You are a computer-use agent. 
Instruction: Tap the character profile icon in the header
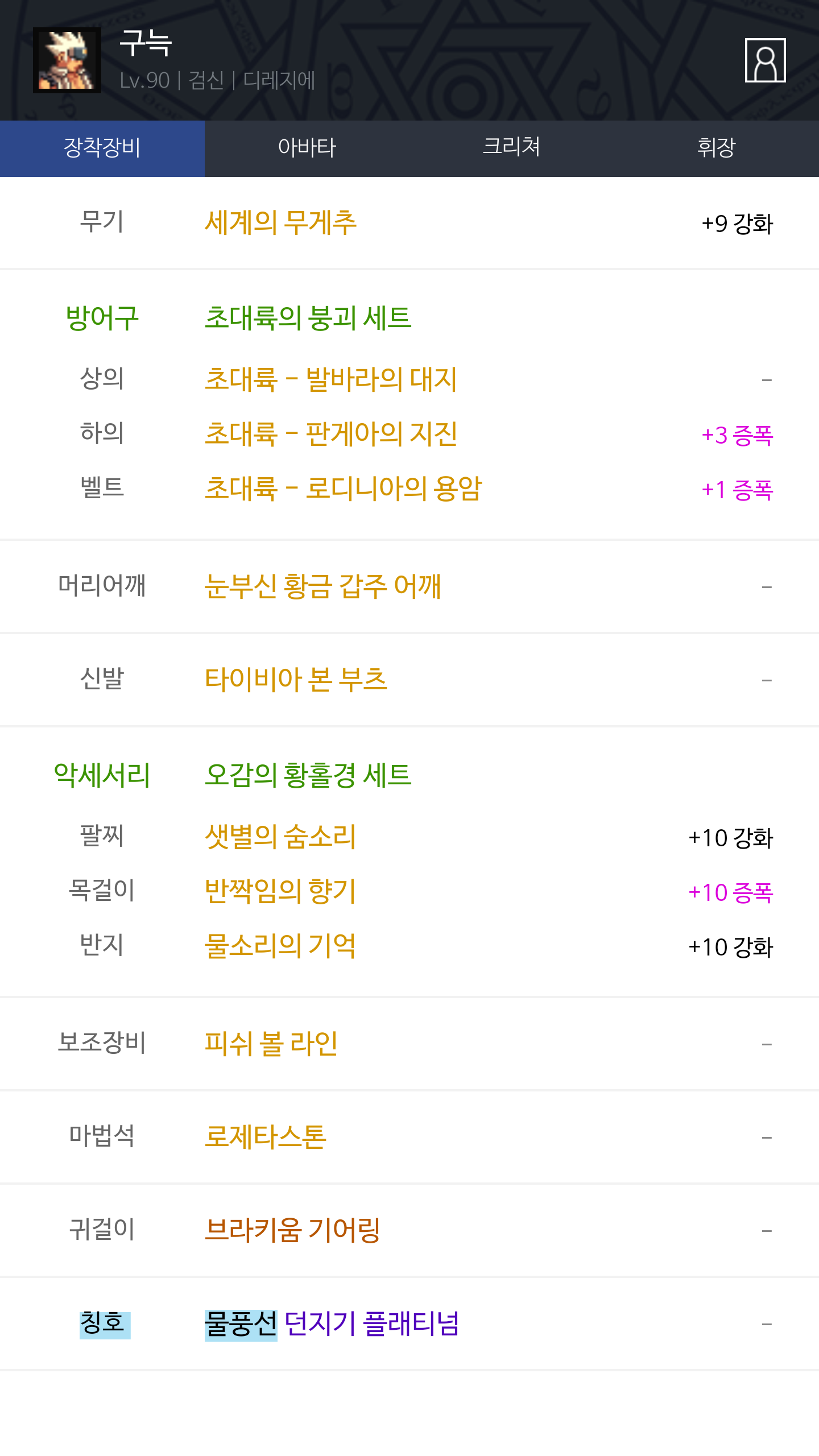click(765, 60)
